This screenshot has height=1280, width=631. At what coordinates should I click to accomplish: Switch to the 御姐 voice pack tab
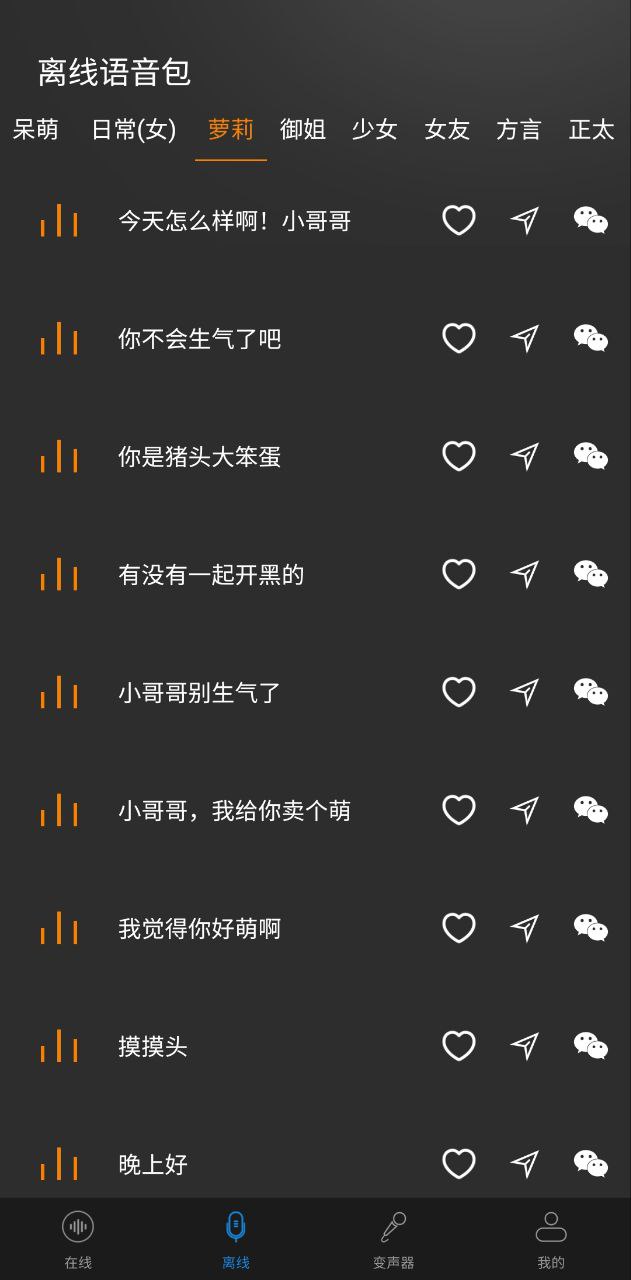(303, 130)
